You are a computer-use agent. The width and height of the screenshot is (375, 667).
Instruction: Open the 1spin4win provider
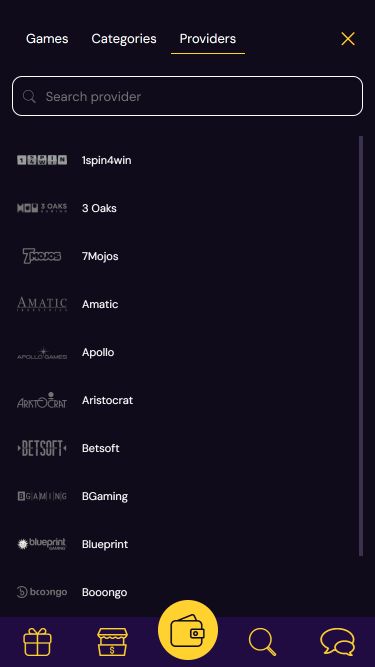(x=185, y=160)
